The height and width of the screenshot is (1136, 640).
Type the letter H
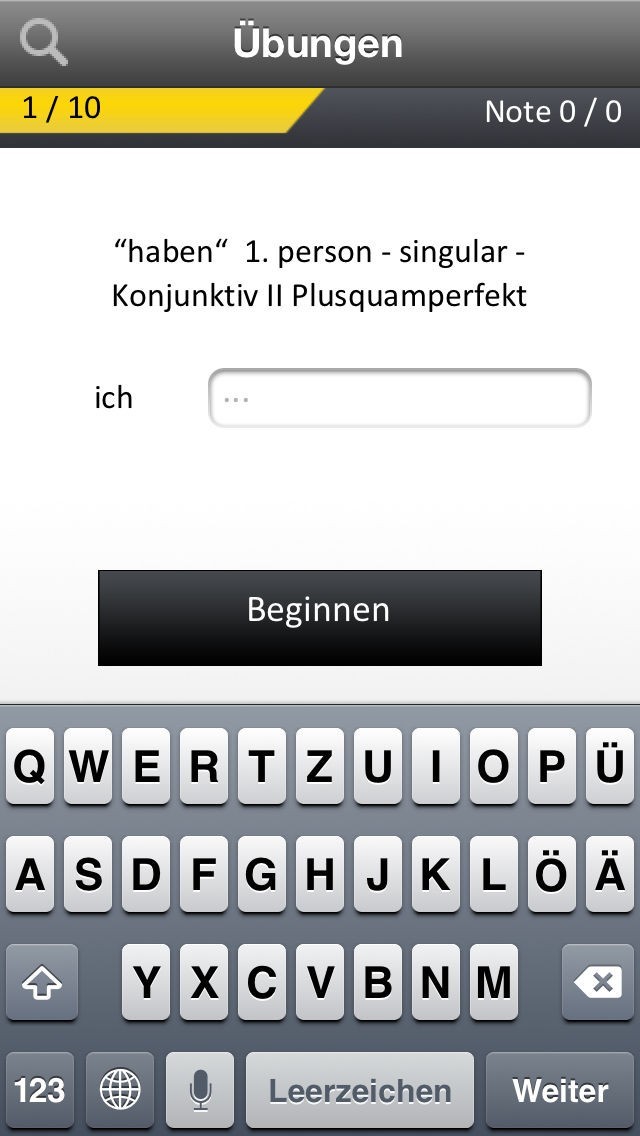(320, 874)
